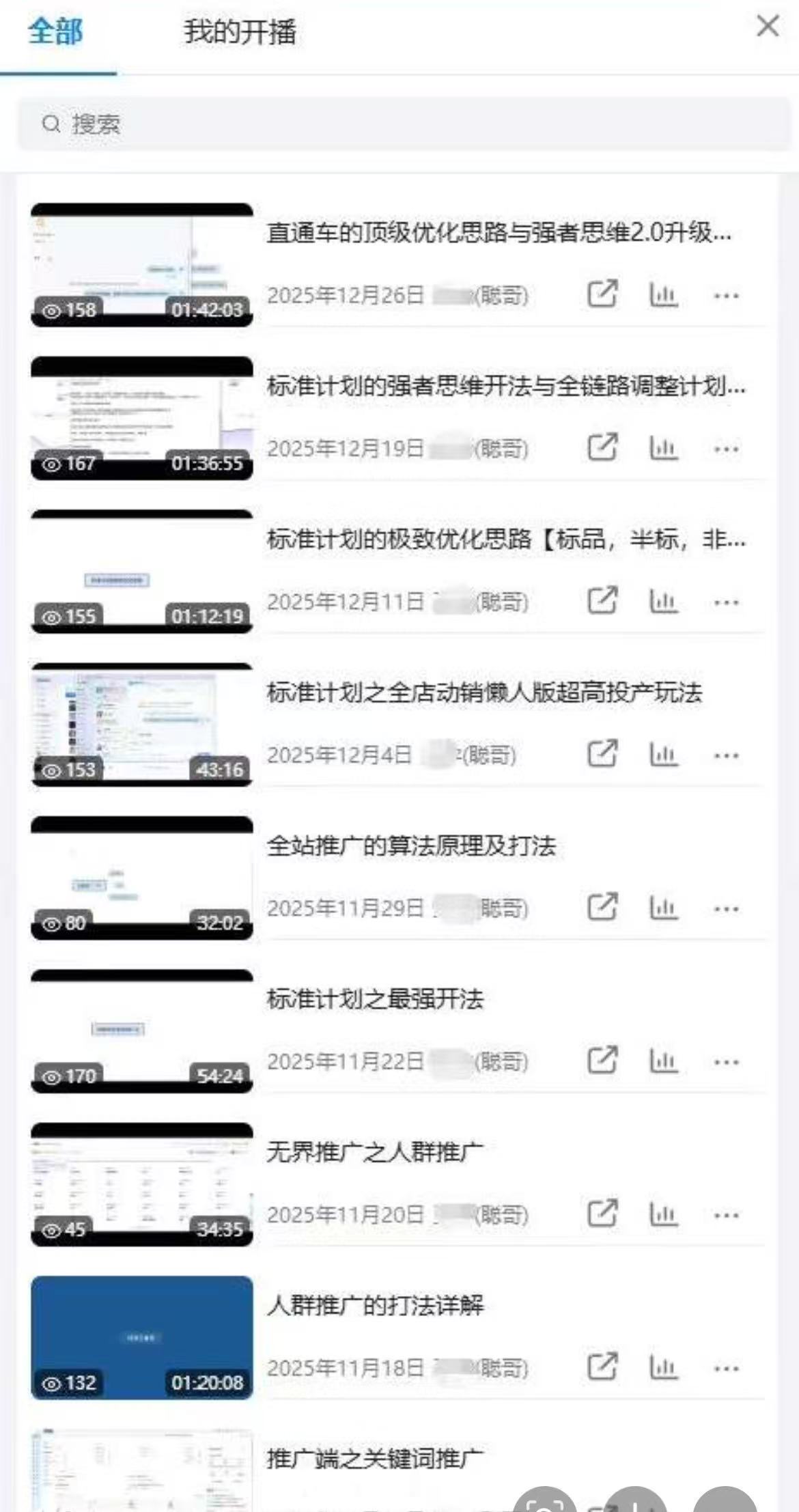Viewport: 799px width, 1512px height.
Task: Select the 全部 tab
Action: [55, 32]
